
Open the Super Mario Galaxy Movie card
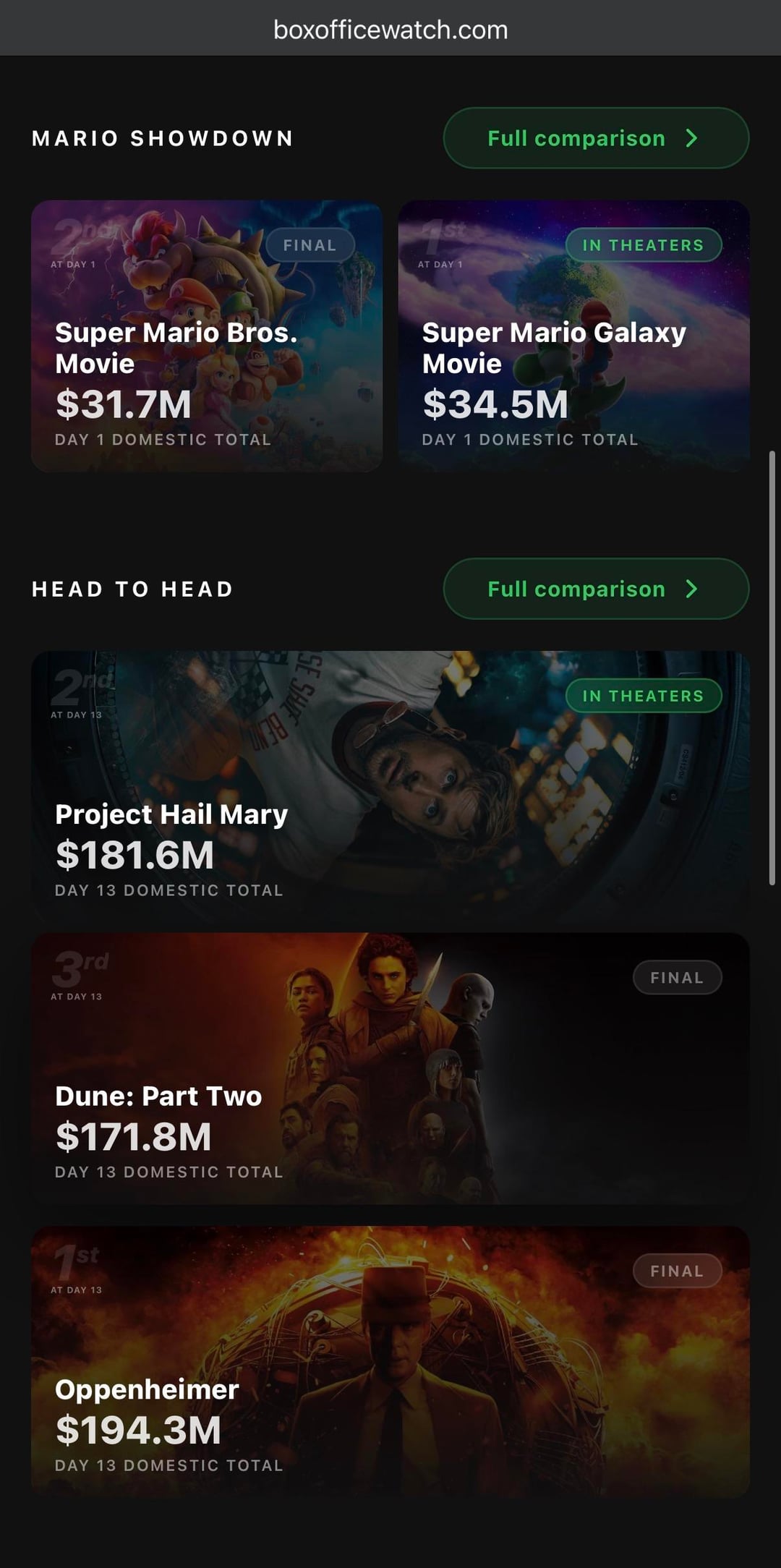pyautogui.click(x=573, y=336)
